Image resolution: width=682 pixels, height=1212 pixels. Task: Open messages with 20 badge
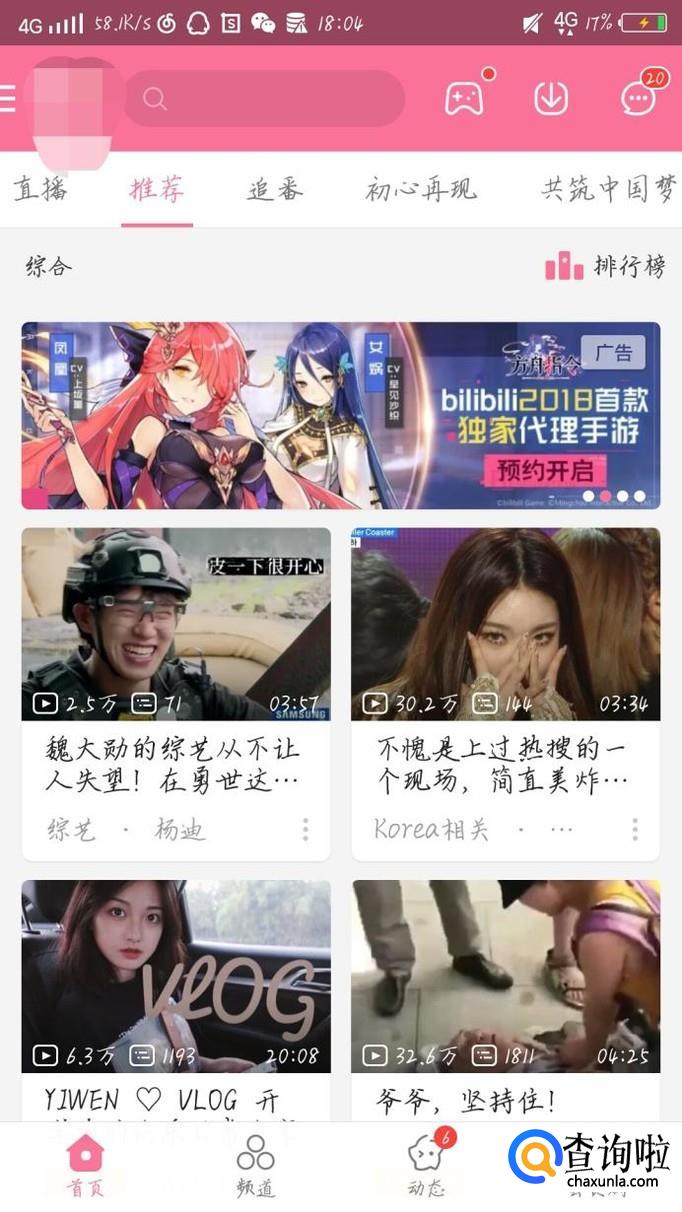(x=638, y=98)
